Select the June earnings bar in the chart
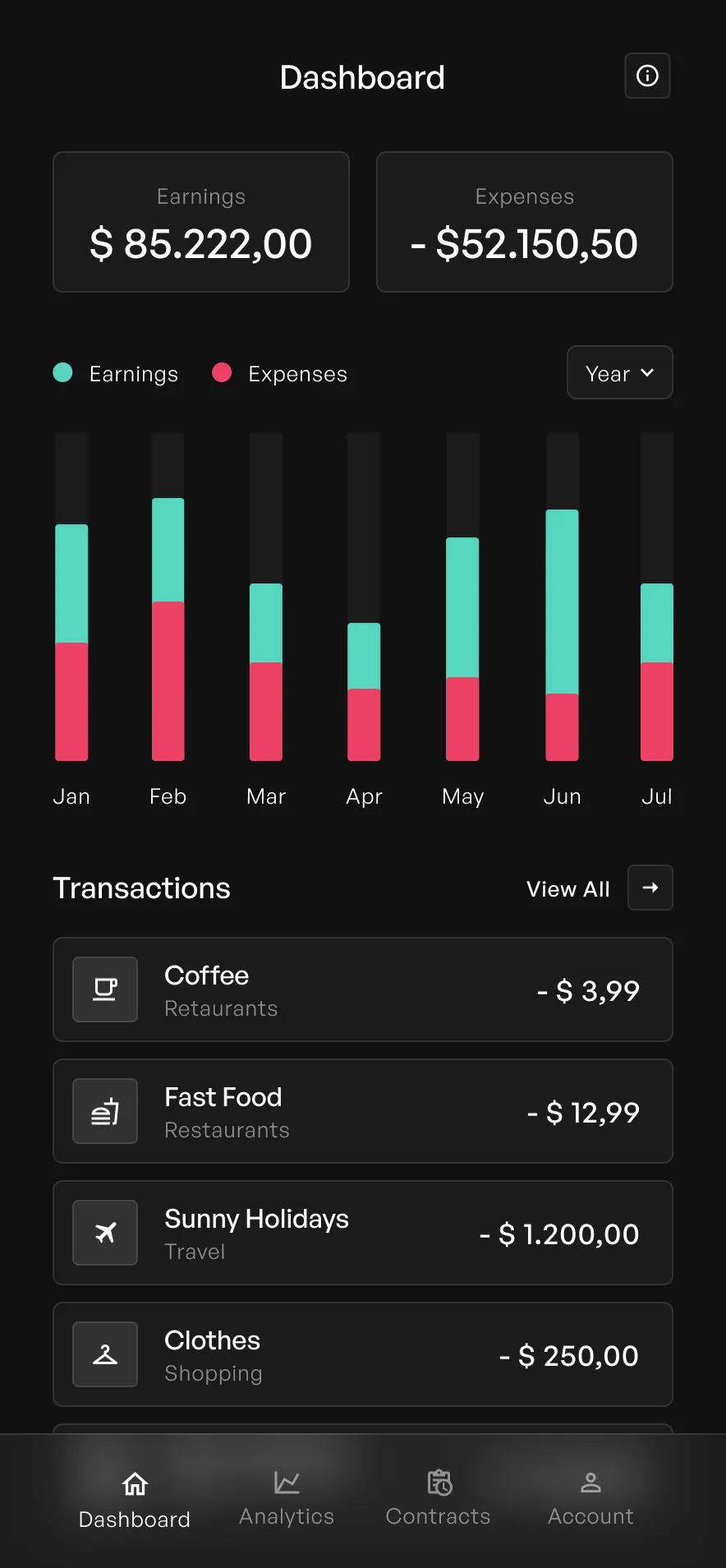 (562, 600)
